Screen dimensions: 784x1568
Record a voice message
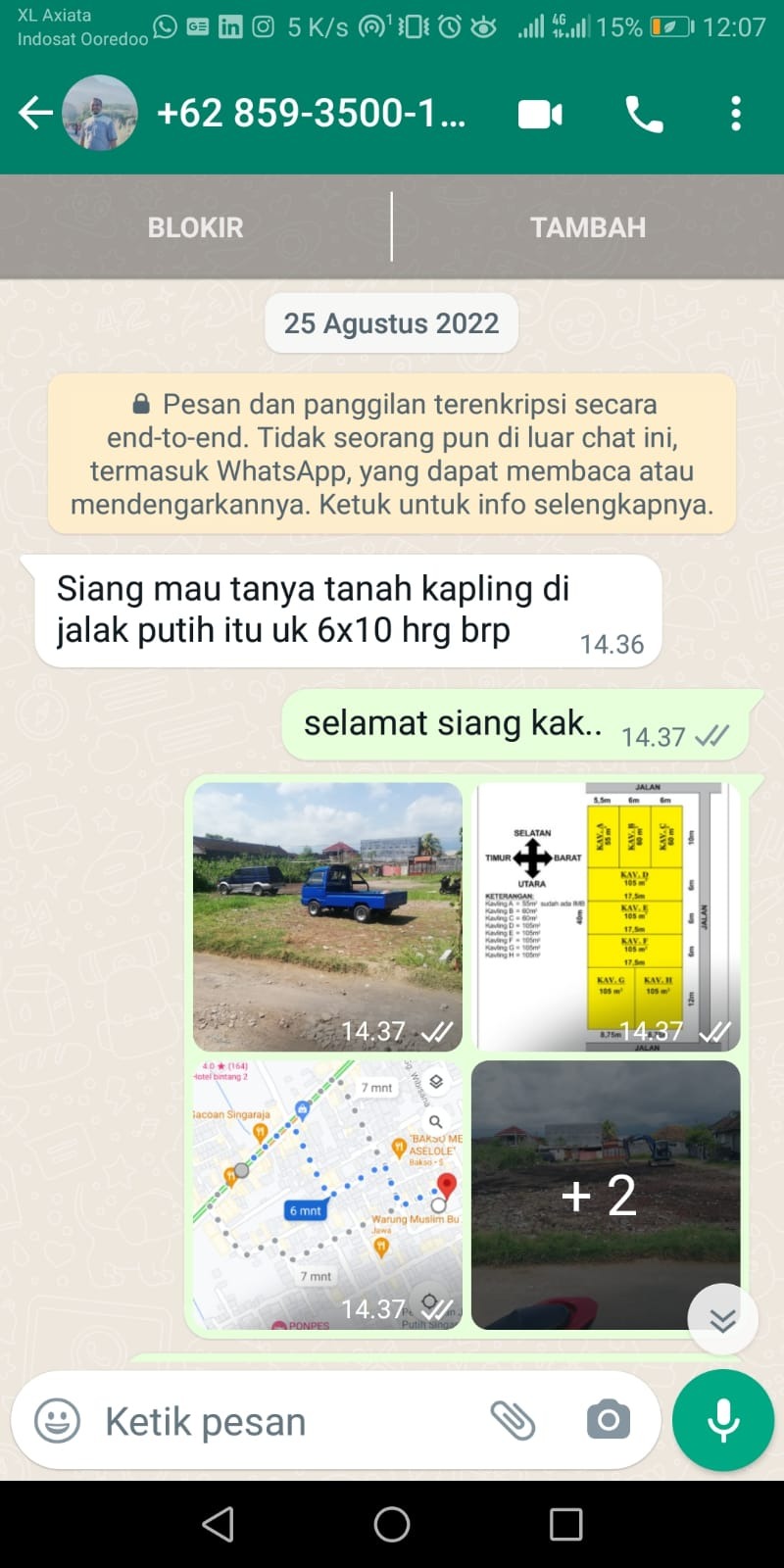point(723,1420)
